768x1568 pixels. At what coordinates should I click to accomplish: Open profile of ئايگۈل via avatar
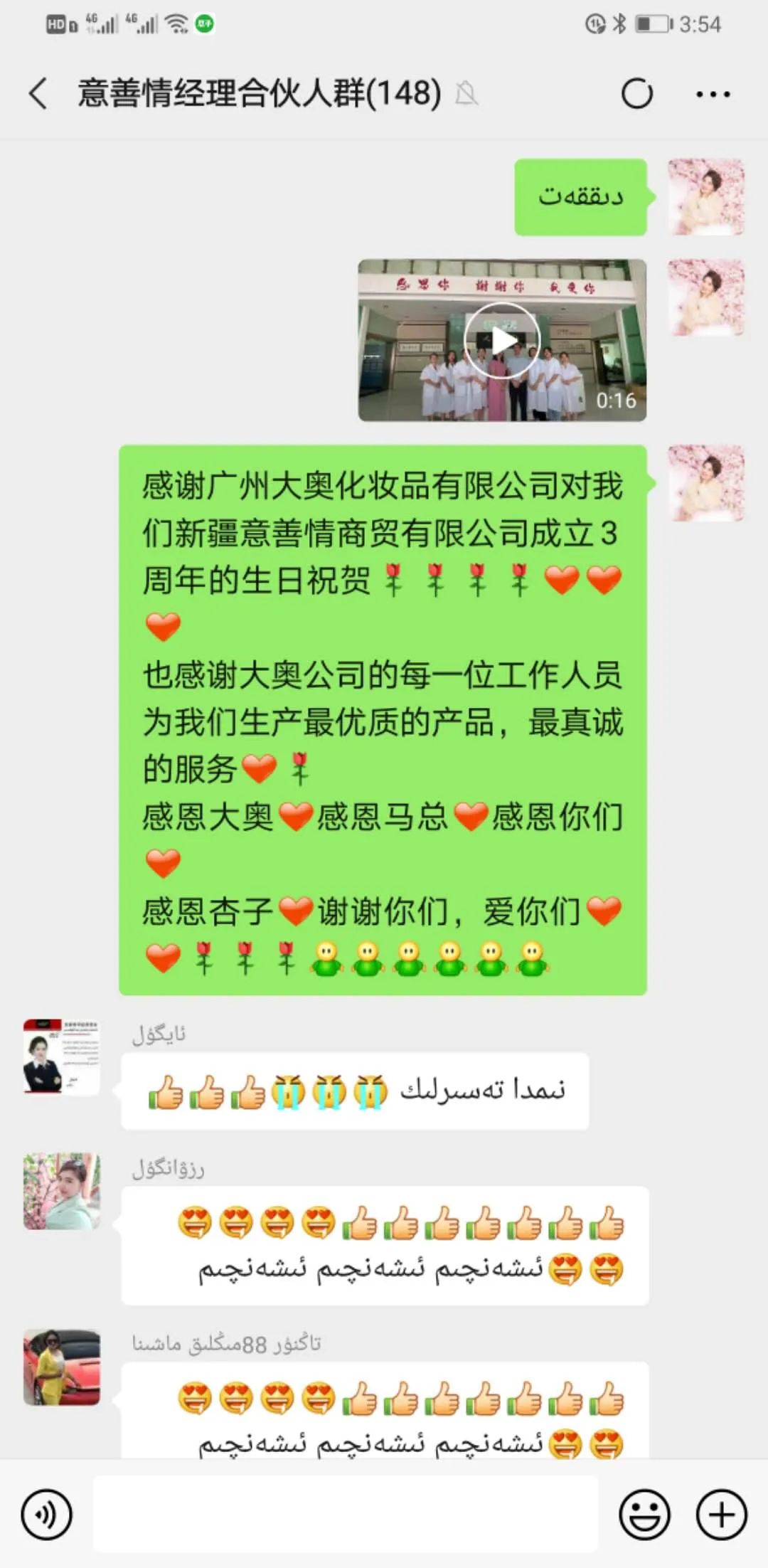click(62, 1056)
